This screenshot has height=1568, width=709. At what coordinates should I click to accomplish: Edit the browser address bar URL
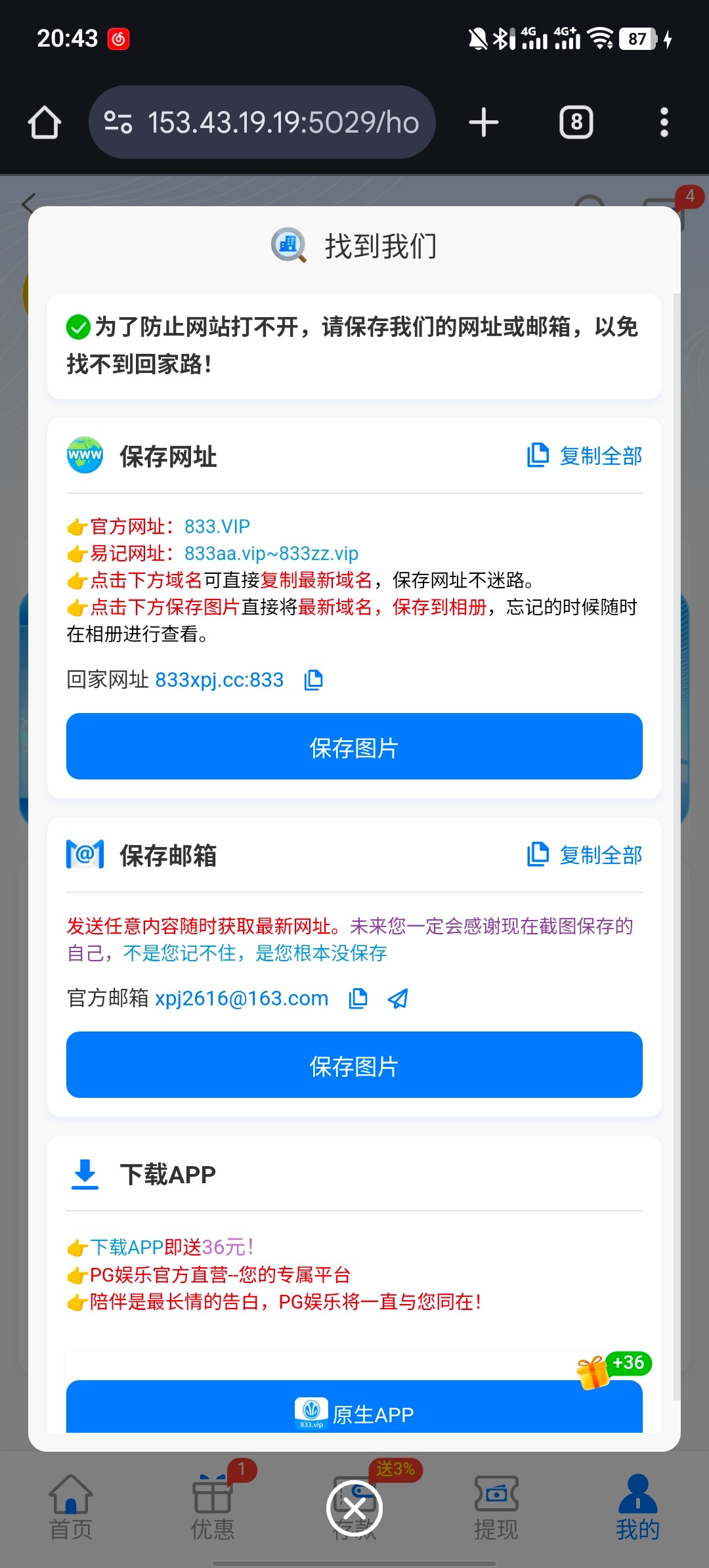[x=282, y=123]
